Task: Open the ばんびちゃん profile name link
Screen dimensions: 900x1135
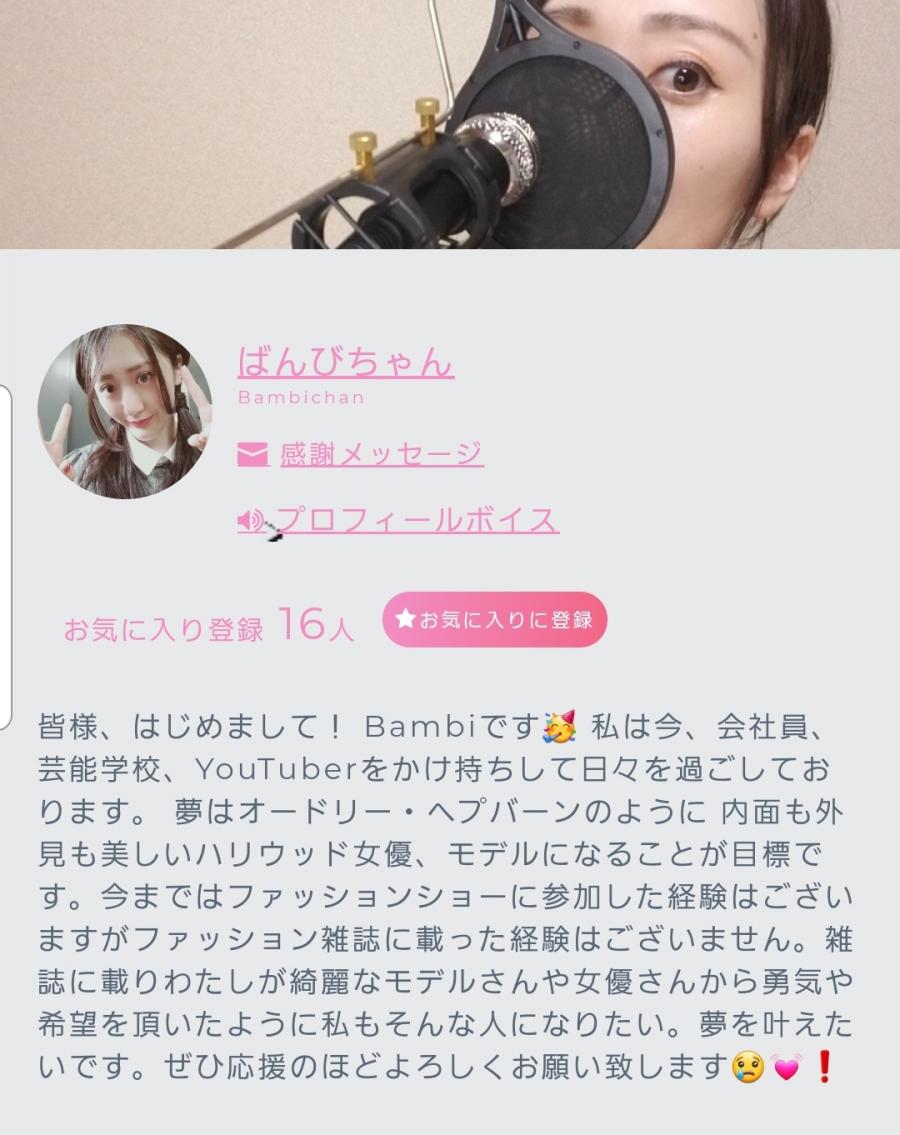Action: tap(345, 361)
